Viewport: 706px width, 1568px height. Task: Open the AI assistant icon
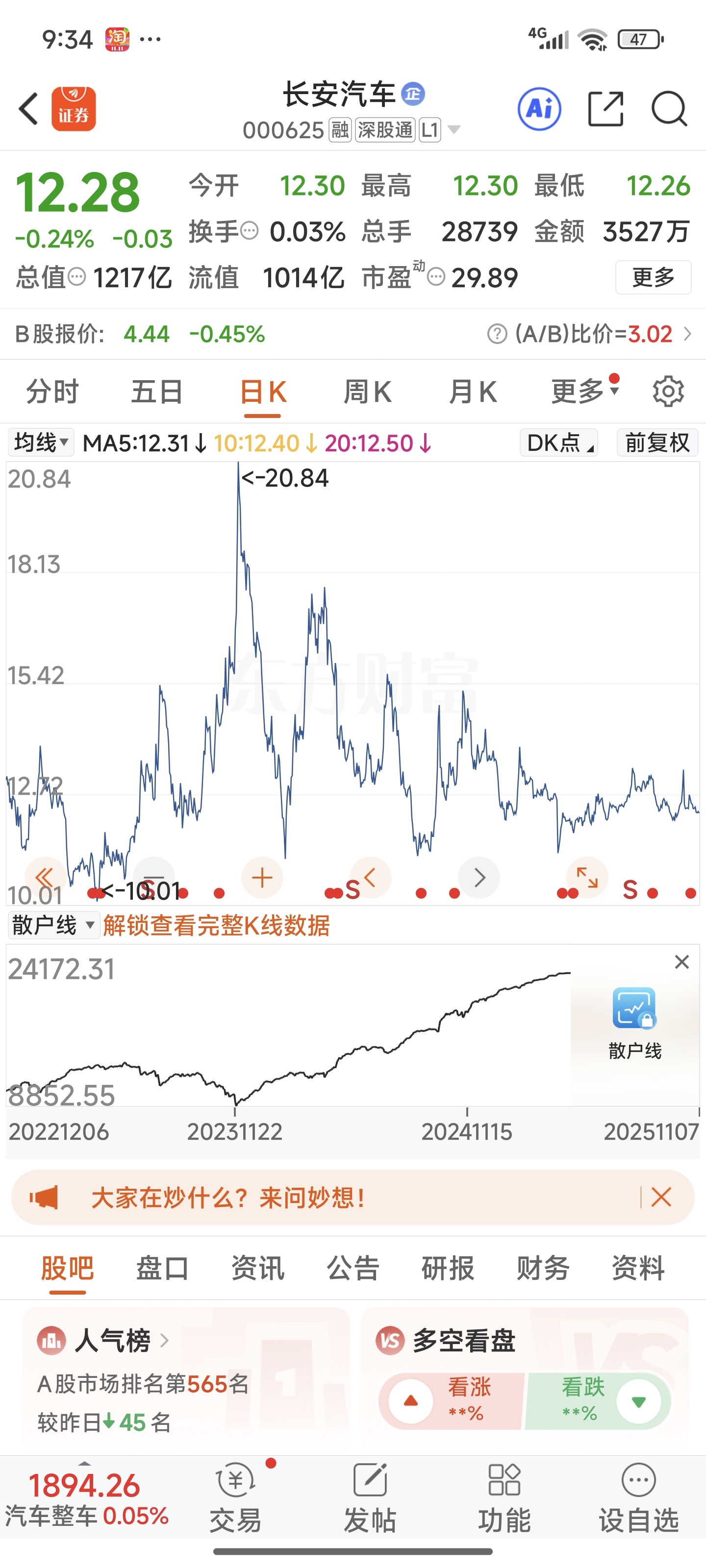pyautogui.click(x=539, y=109)
